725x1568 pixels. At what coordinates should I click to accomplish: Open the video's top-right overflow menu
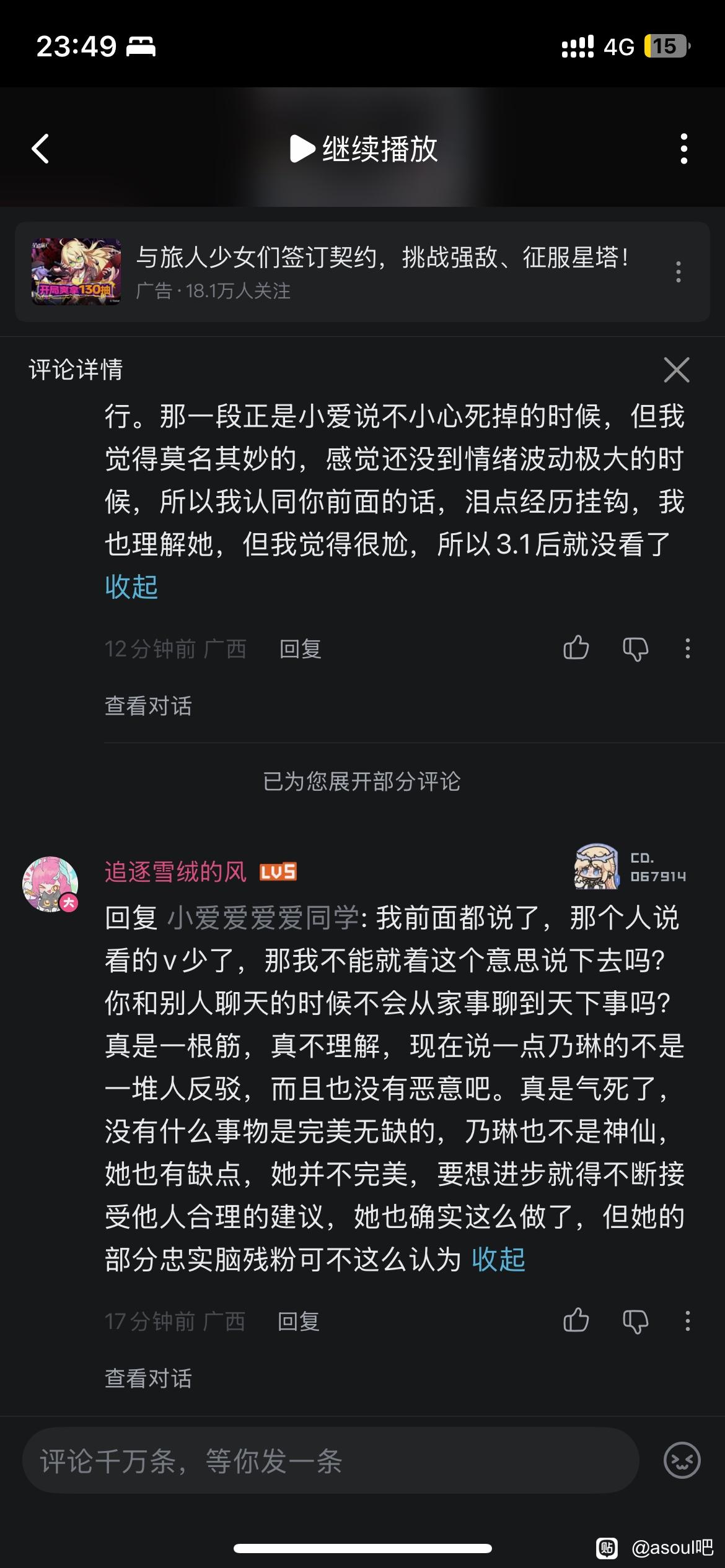(683, 149)
